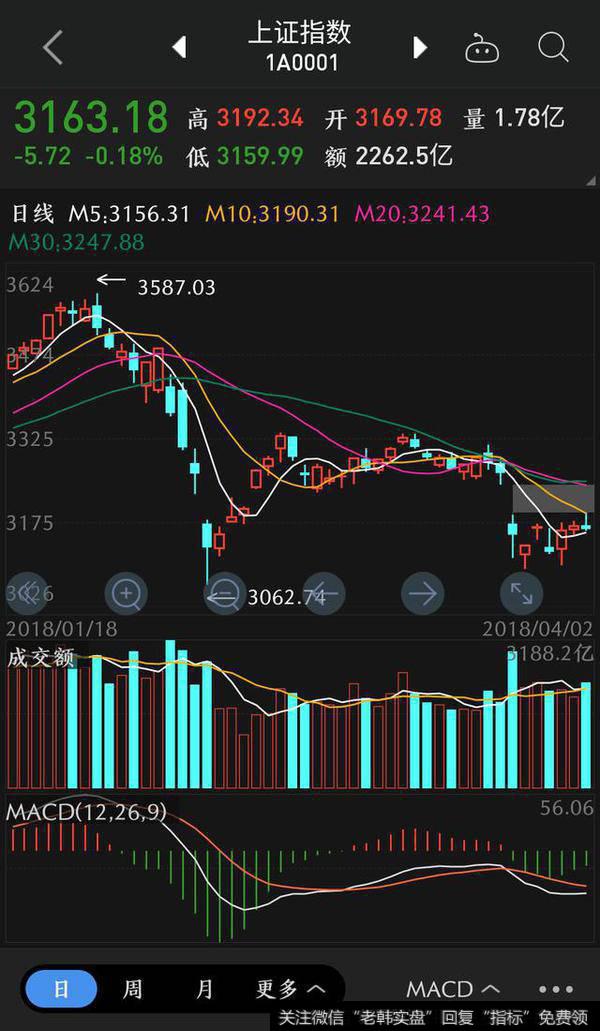Switch to the previous stock with left triangle
The image size is (600, 1031).
[x=180, y=47]
